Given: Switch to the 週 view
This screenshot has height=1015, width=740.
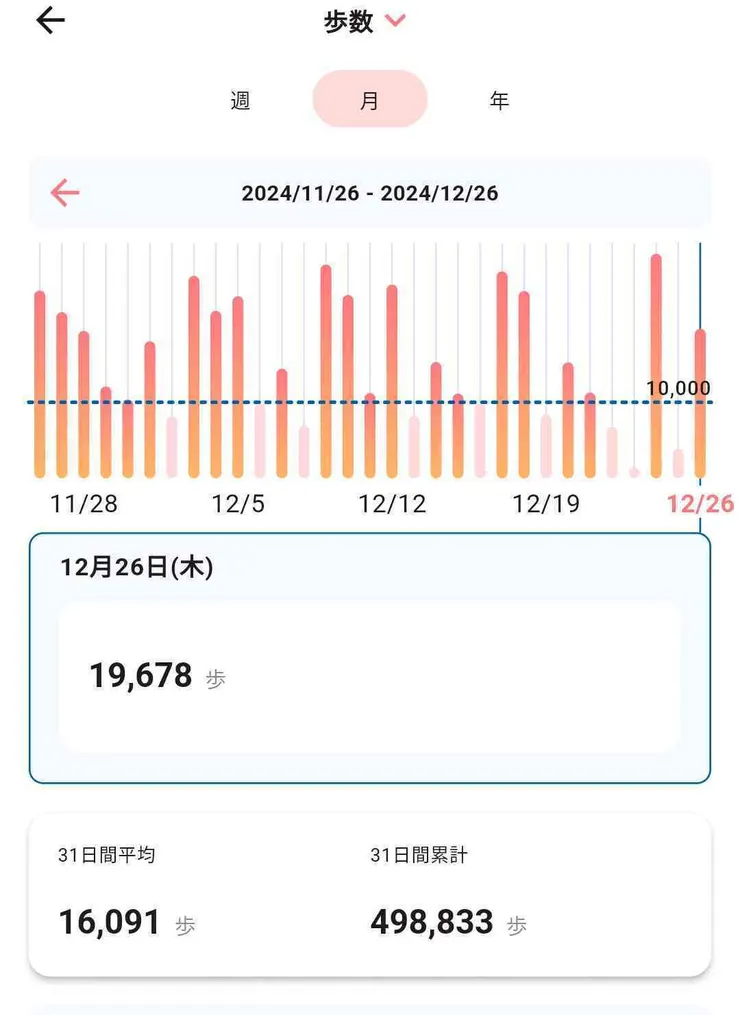Looking at the screenshot, I should [x=240, y=100].
